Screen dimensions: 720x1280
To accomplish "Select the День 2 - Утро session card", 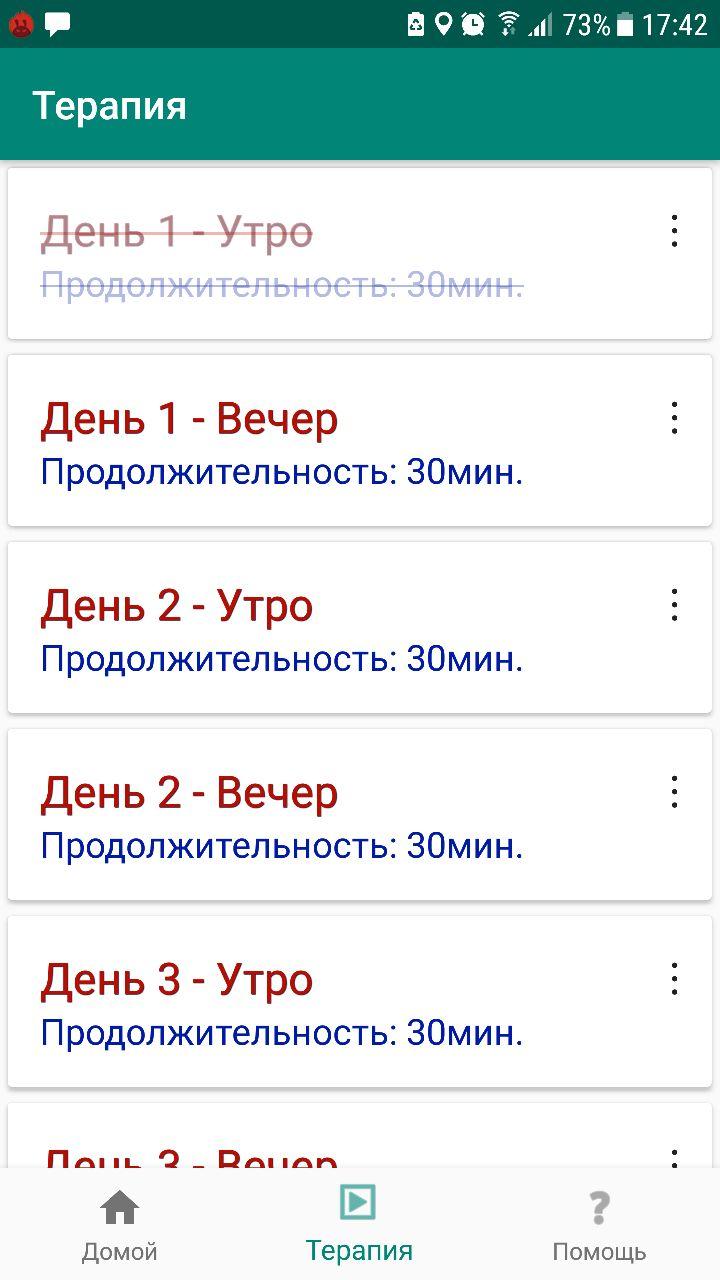I will point(360,628).
